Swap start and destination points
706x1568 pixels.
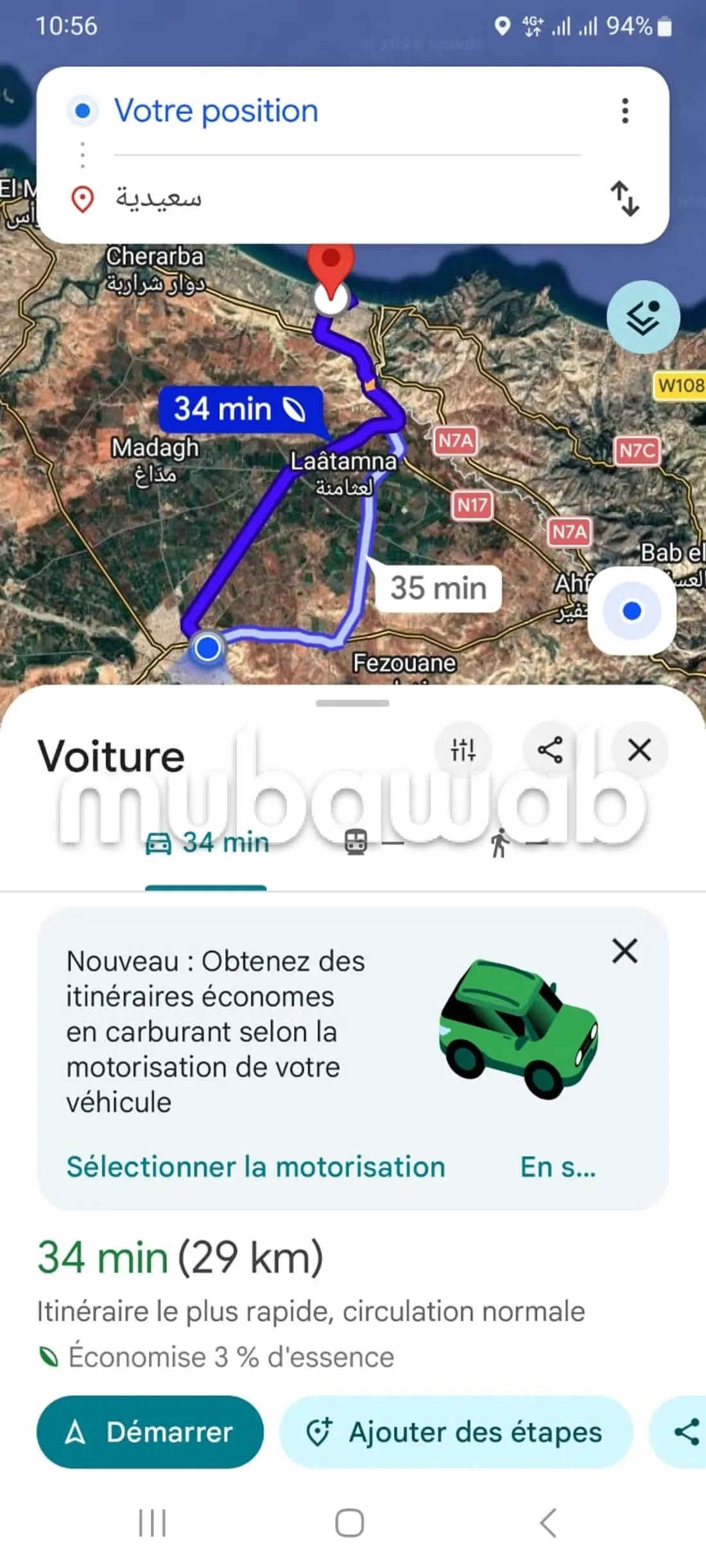pyautogui.click(x=624, y=198)
